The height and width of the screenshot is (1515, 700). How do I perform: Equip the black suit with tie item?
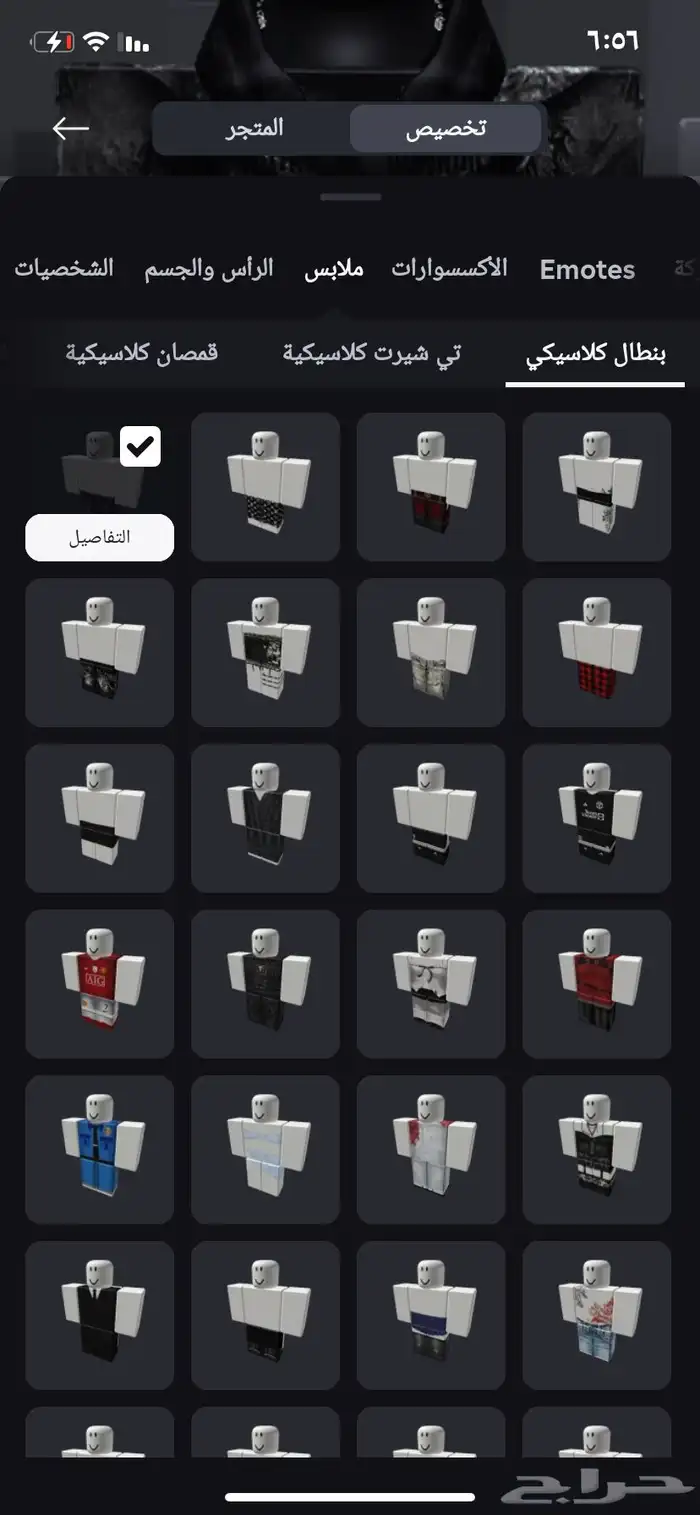tap(100, 1315)
